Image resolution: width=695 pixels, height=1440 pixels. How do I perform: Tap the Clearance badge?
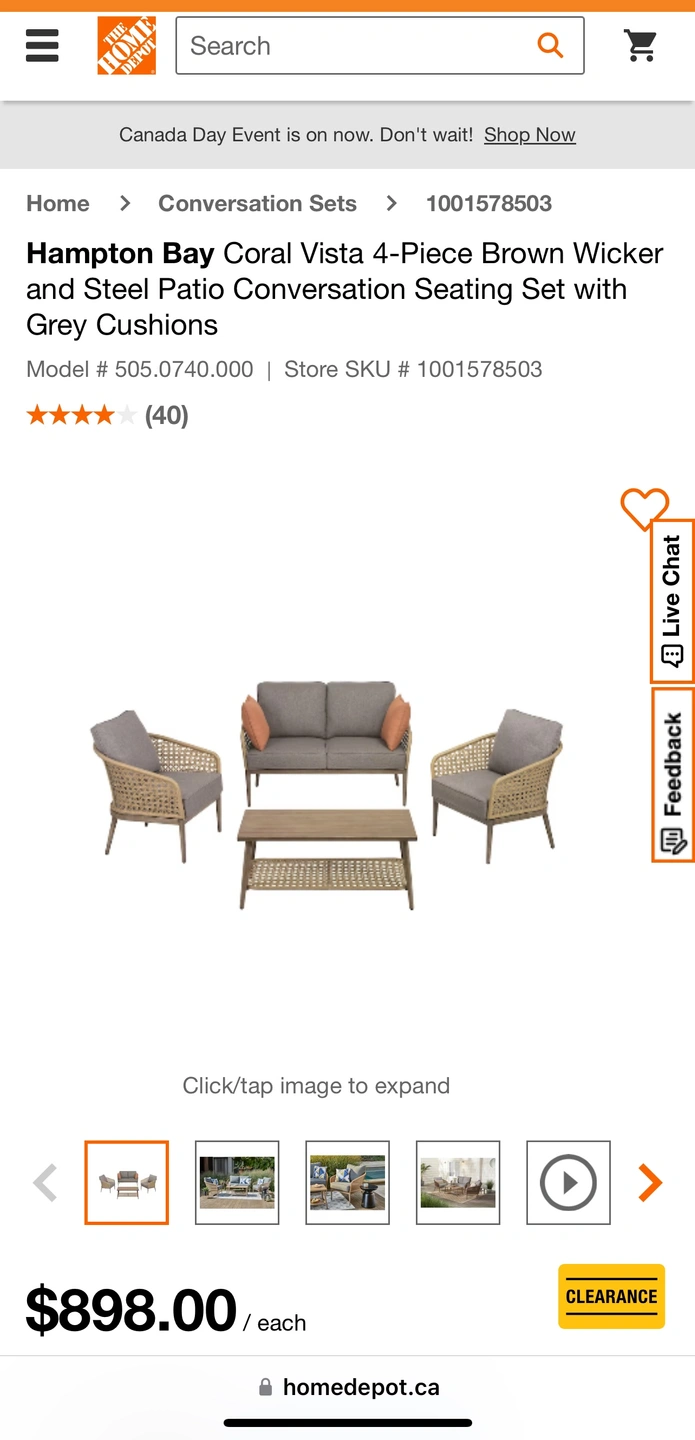pos(611,1297)
